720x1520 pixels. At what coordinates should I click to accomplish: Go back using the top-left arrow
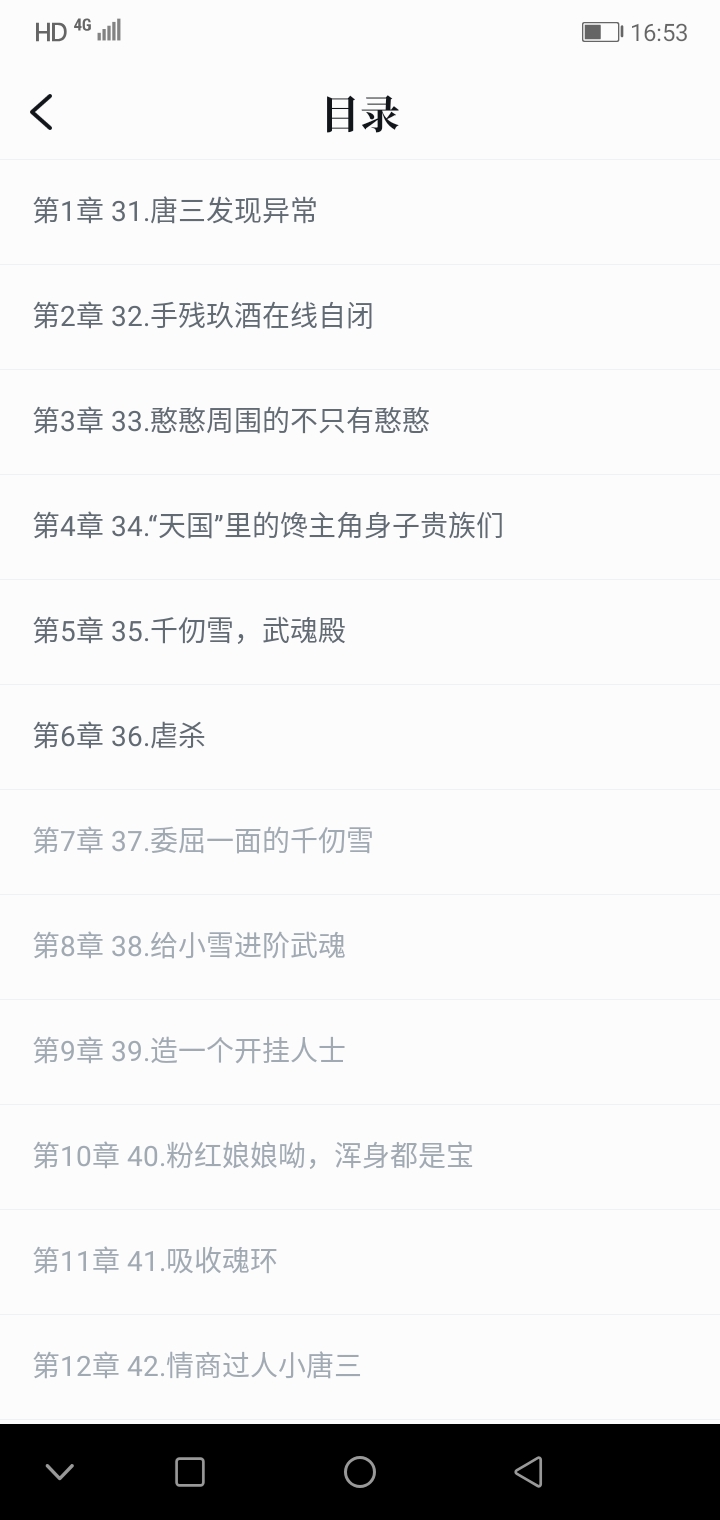point(41,112)
